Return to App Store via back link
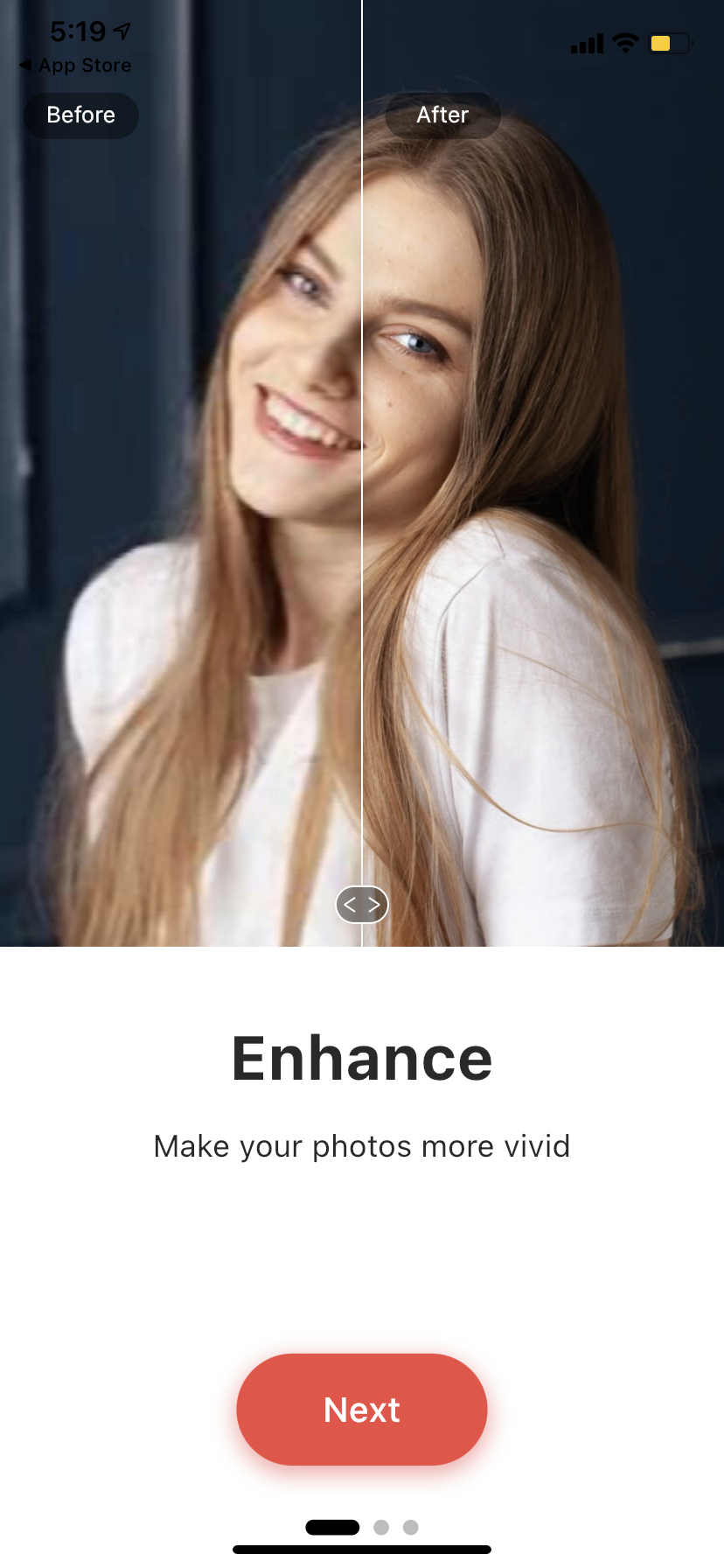724x1568 pixels. point(75,66)
